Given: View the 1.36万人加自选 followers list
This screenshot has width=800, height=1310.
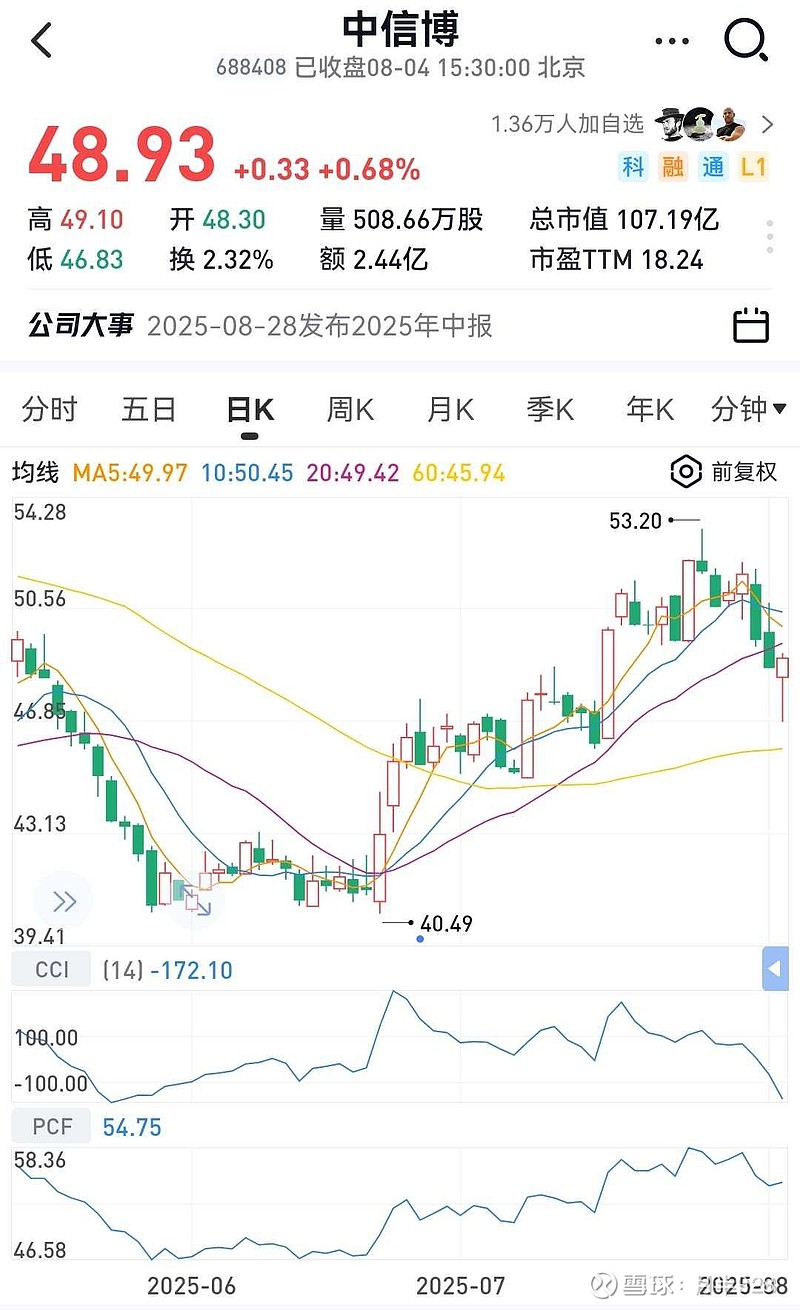Looking at the screenshot, I should (632, 124).
